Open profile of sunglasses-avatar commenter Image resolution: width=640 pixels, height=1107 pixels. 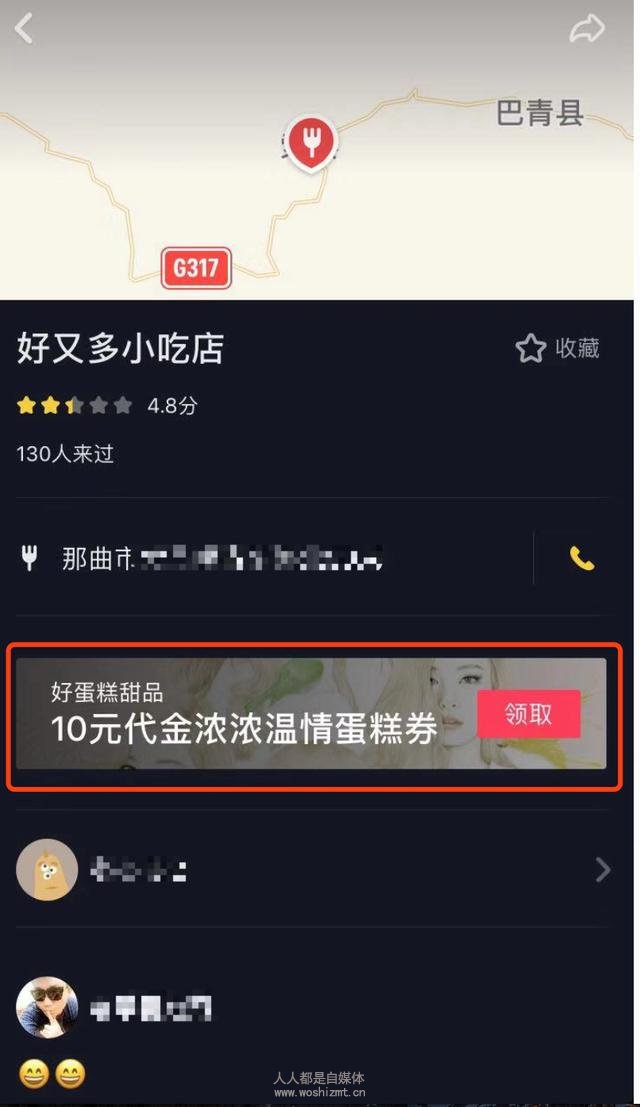tap(47, 1007)
